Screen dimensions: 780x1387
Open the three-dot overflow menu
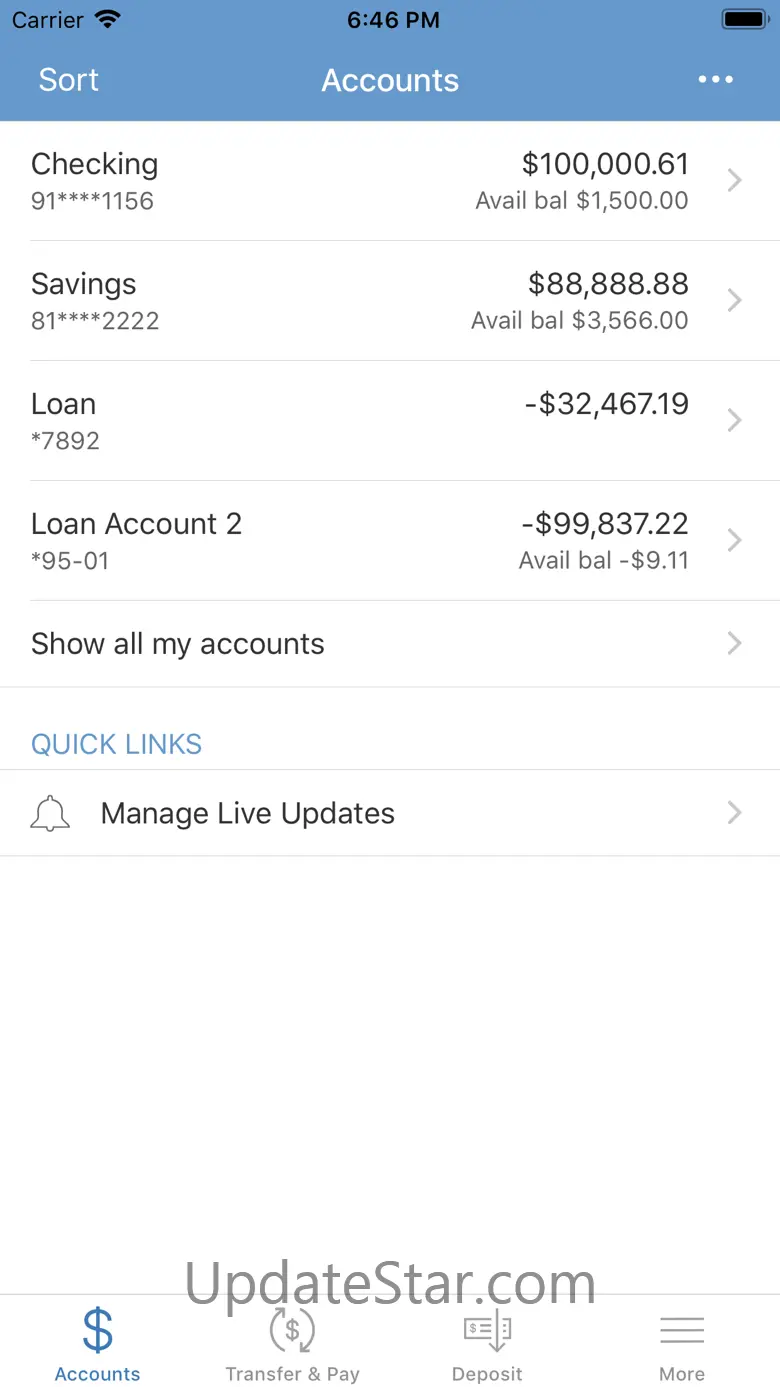tap(716, 80)
